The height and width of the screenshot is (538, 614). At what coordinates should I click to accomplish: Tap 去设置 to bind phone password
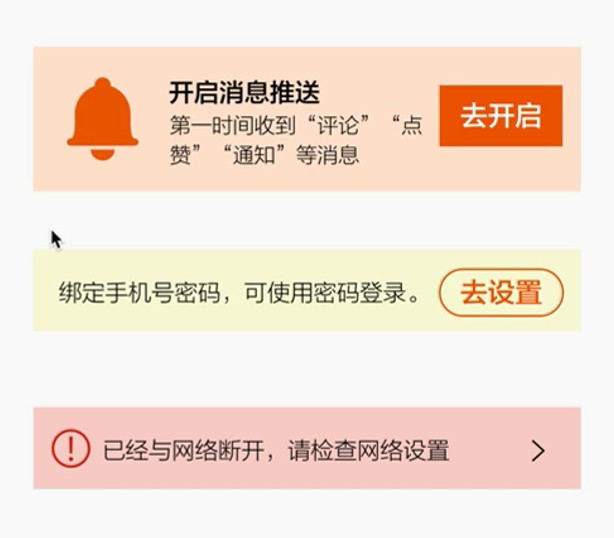click(x=501, y=293)
